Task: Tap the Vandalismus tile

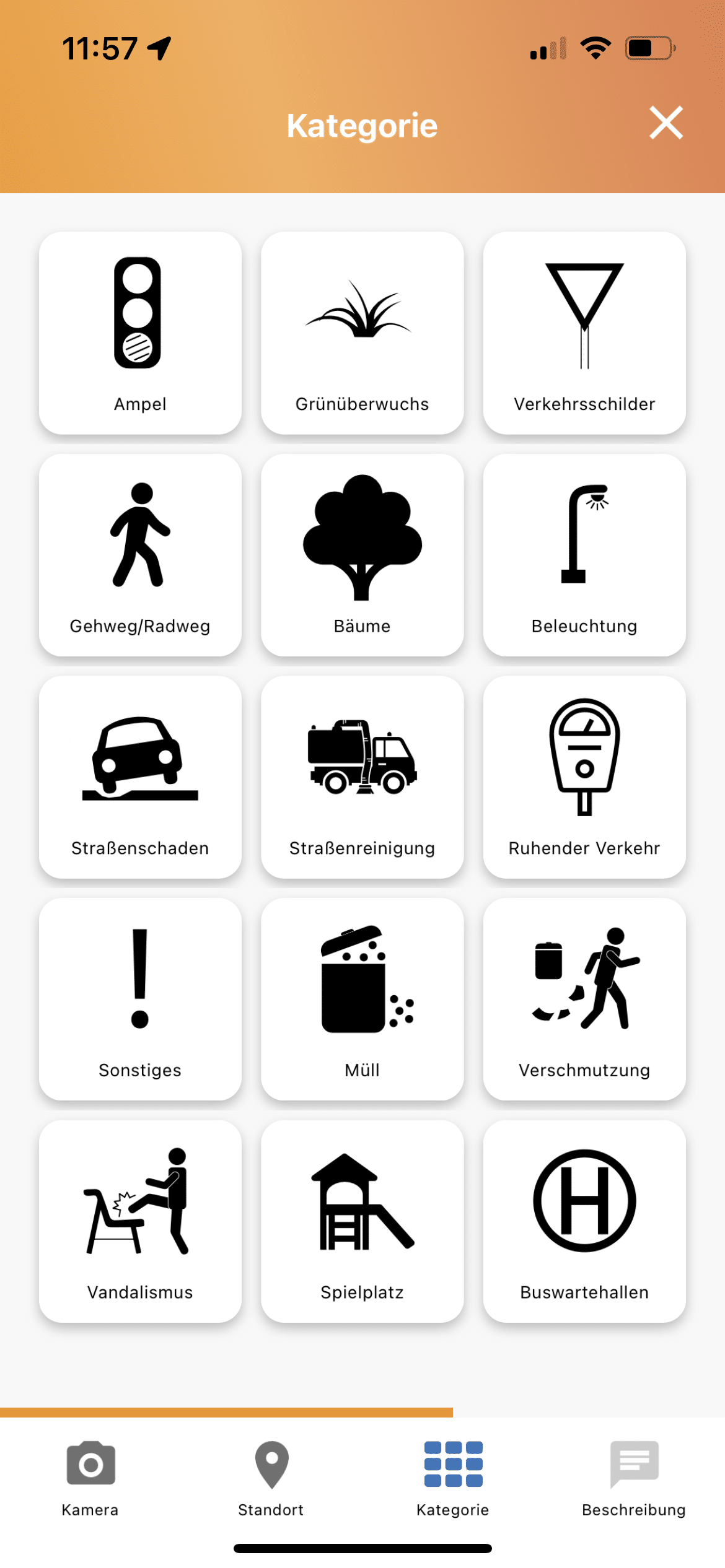Action: click(140, 1221)
